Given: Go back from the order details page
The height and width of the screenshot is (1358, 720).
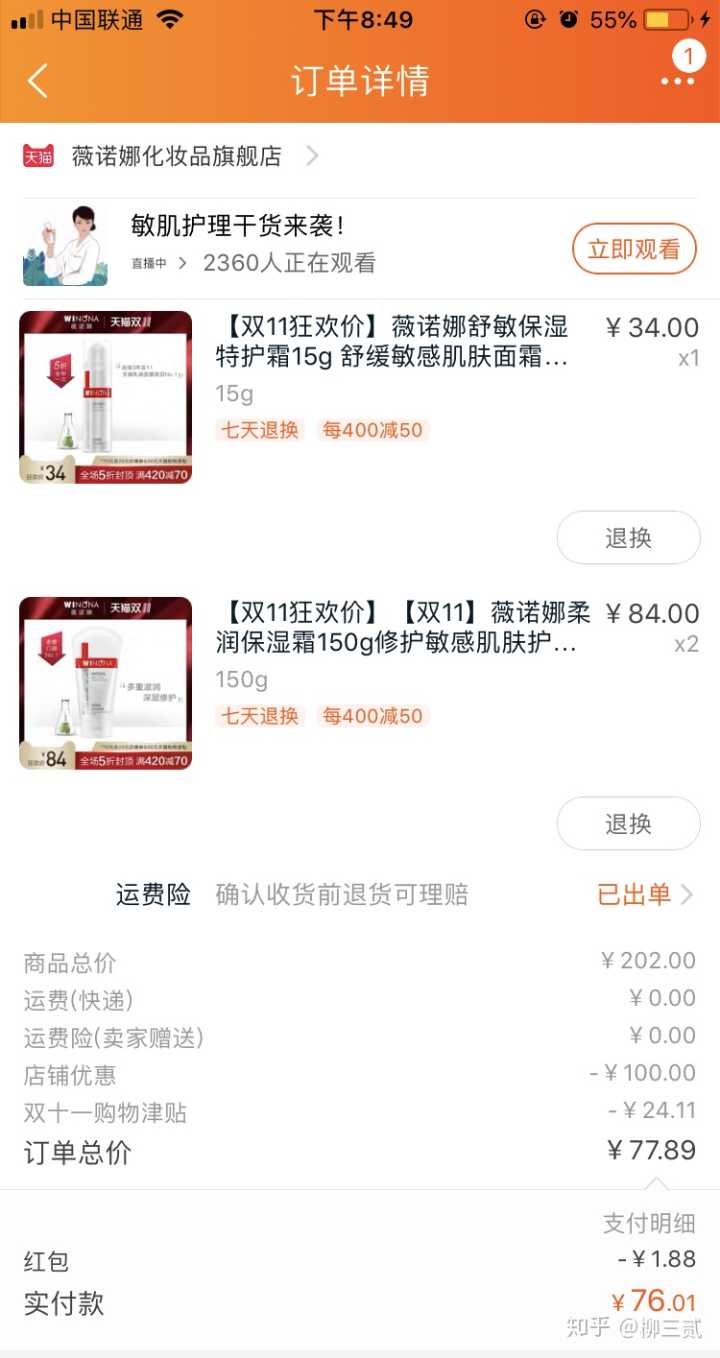Looking at the screenshot, I should [38, 81].
